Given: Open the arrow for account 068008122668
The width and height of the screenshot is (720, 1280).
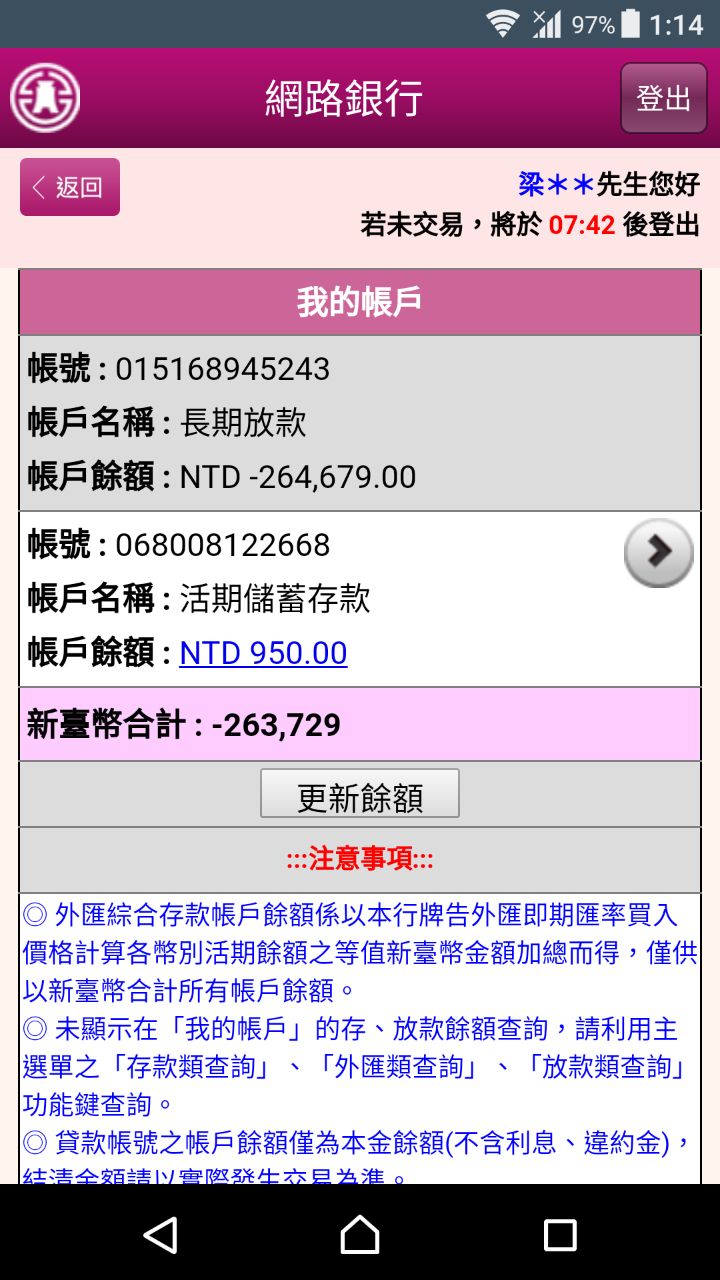Looking at the screenshot, I should pos(658,552).
